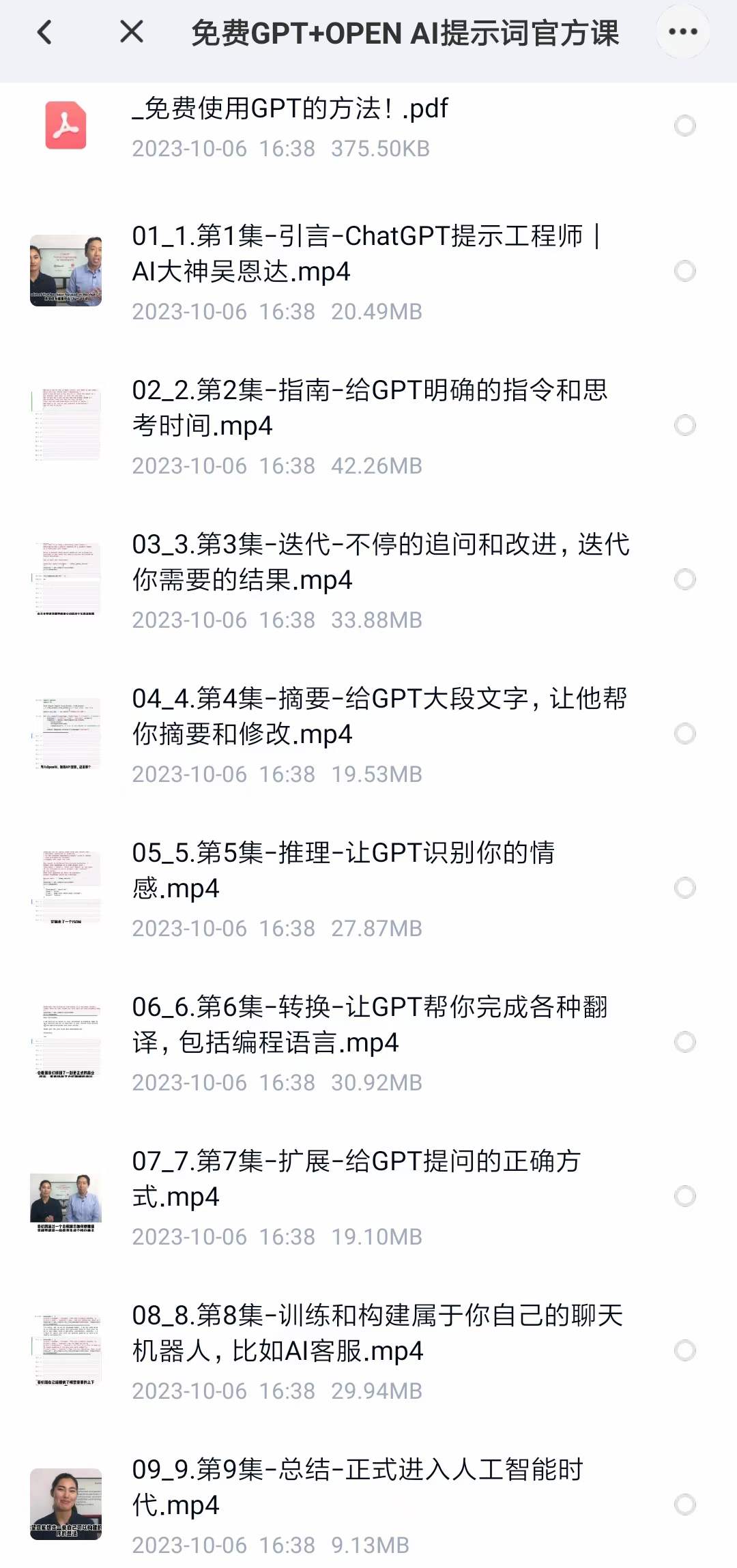This screenshot has width=737, height=1568.
Task: Open 第3集-迭代 video file
Action: (x=369, y=580)
